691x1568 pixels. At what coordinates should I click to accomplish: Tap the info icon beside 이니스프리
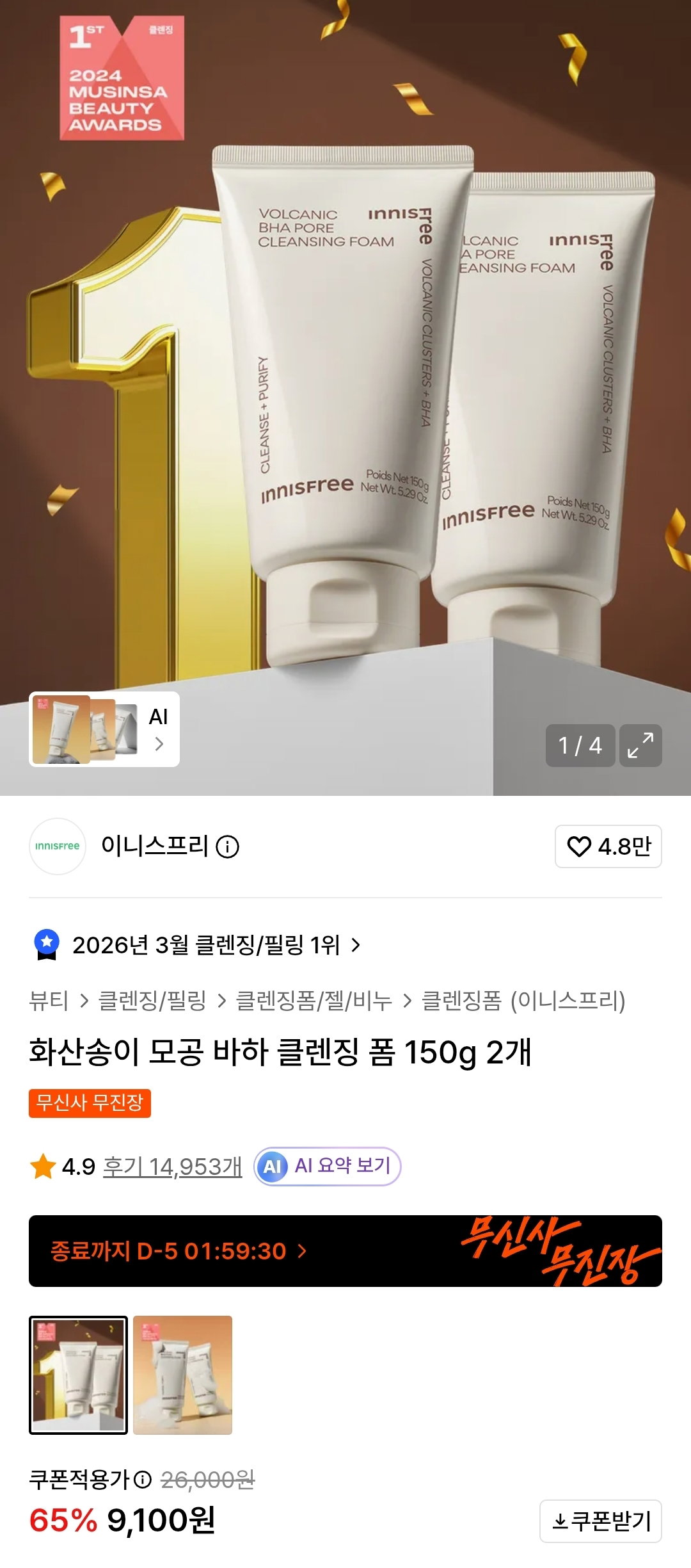[x=228, y=847]
